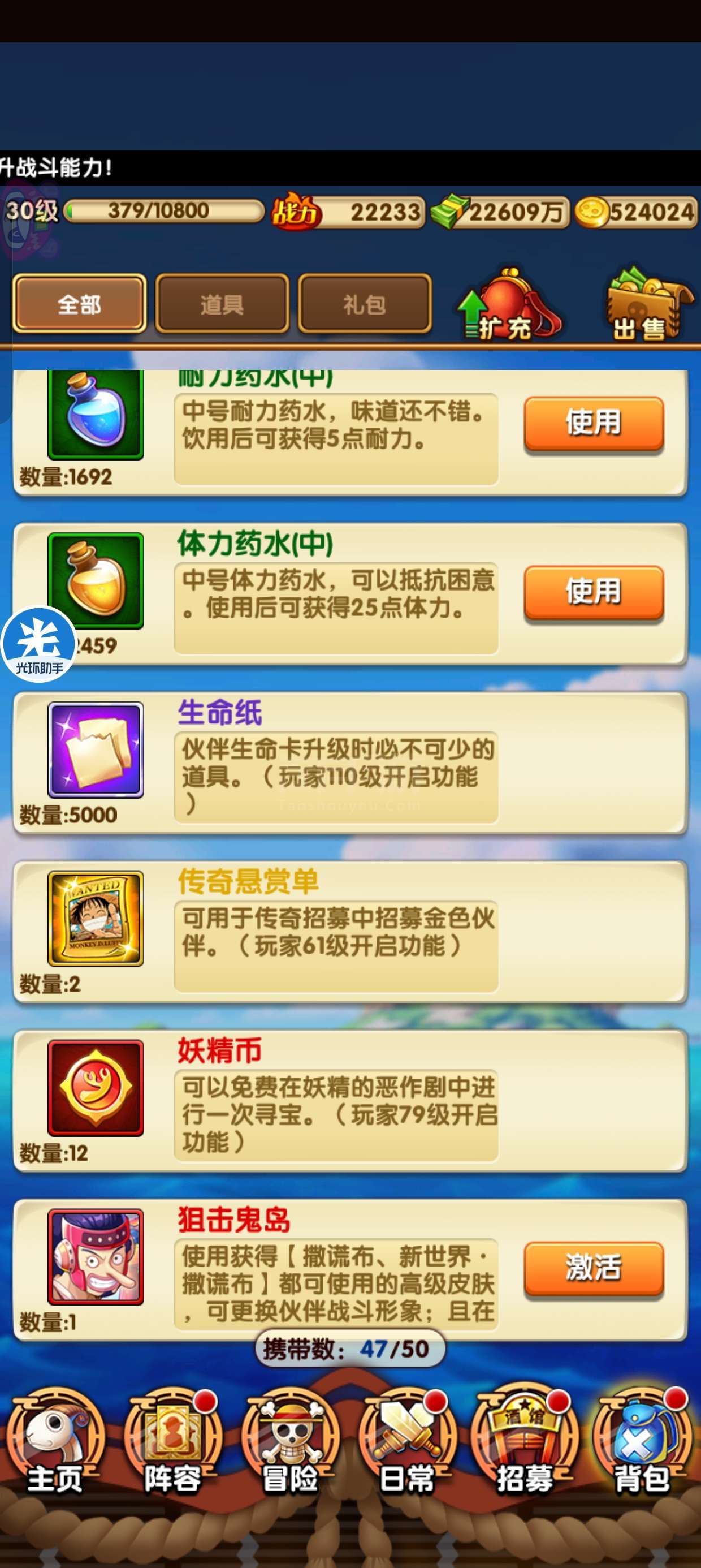Screen dimensions: 701x1568
Task: Select the 全部 tab
Action: click(x=79, y=303)
